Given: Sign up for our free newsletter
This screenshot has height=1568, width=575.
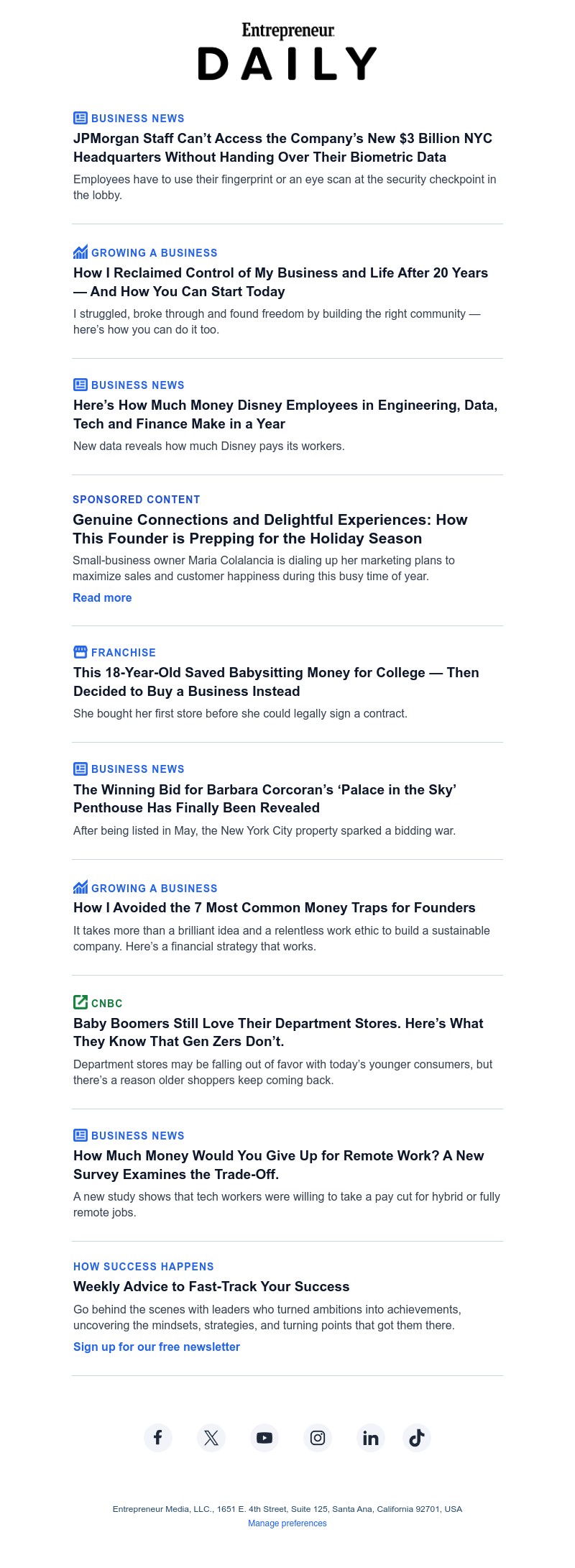Looking at the screenshot, I should coord(157,1347).
